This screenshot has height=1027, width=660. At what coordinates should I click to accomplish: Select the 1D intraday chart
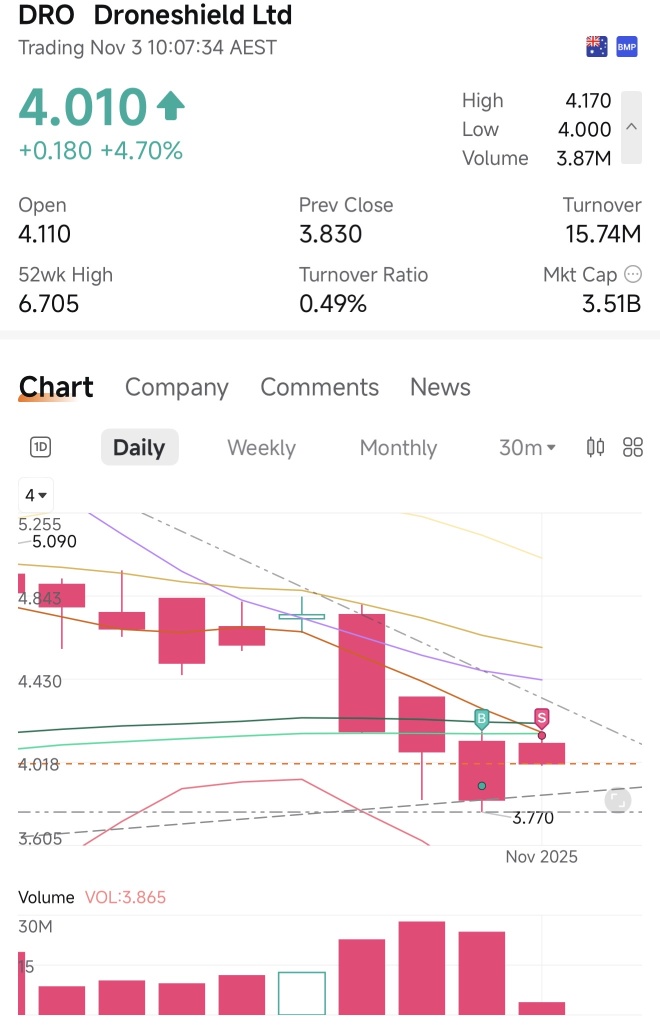[x=40, y=447]
